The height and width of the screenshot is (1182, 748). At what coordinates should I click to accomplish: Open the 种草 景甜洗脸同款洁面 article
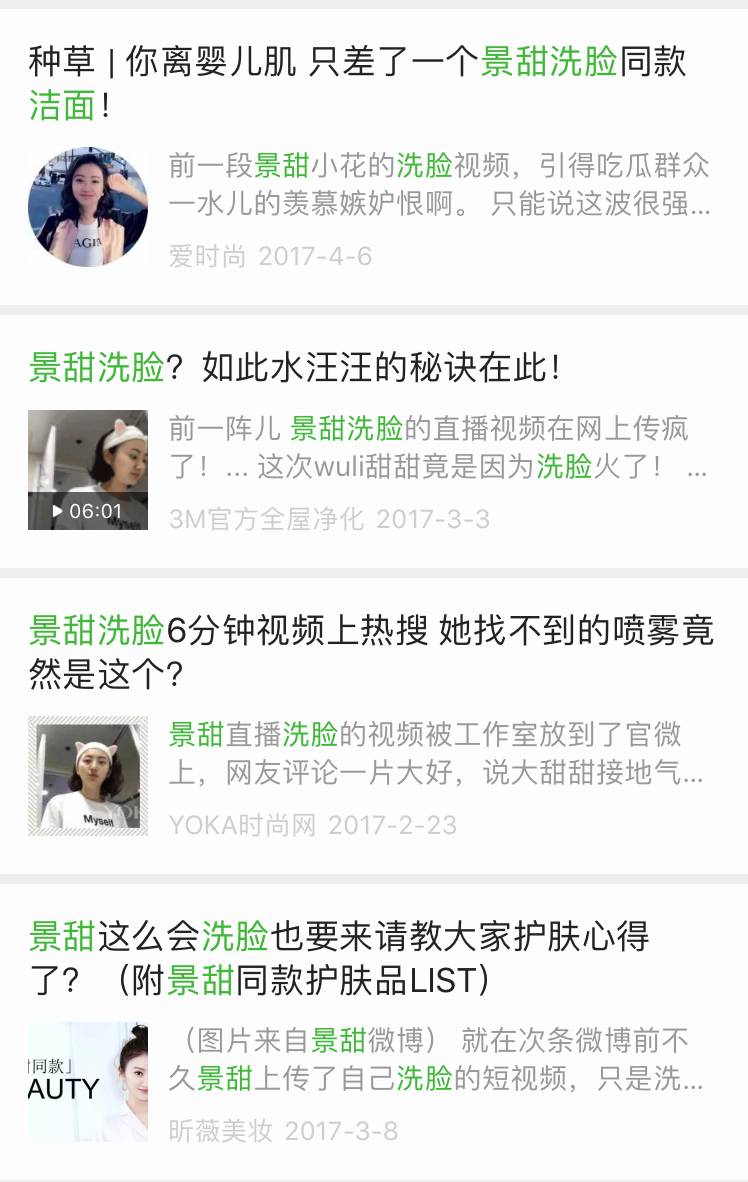[x=357, y=82]
